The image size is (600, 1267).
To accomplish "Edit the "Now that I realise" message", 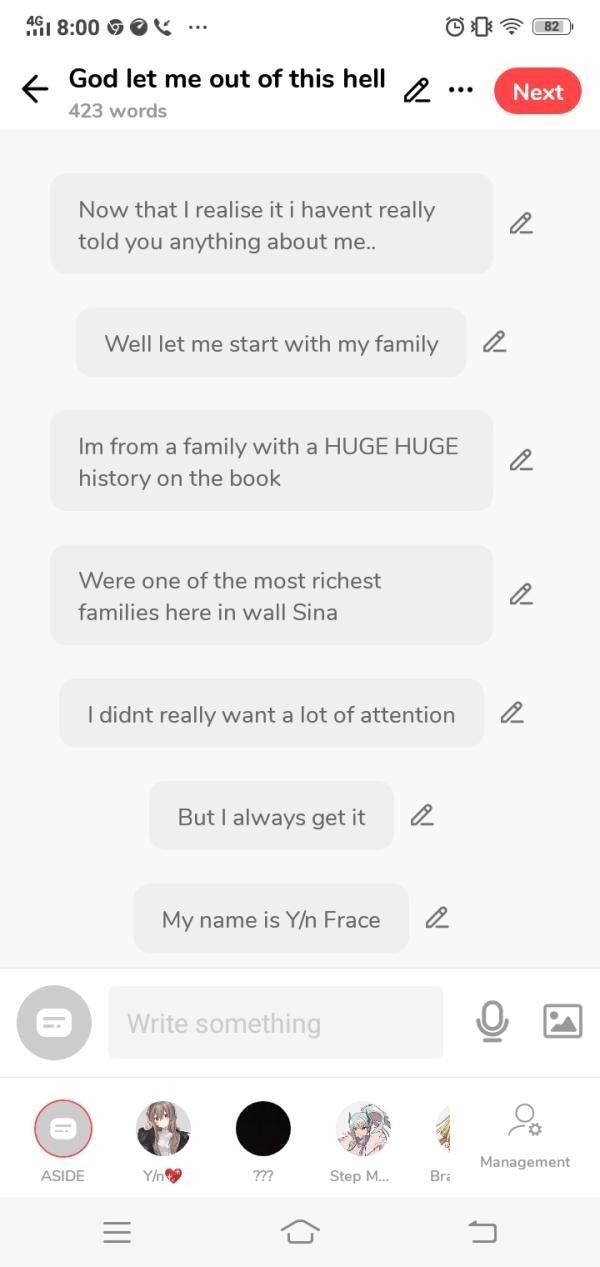I will [520, 224].
